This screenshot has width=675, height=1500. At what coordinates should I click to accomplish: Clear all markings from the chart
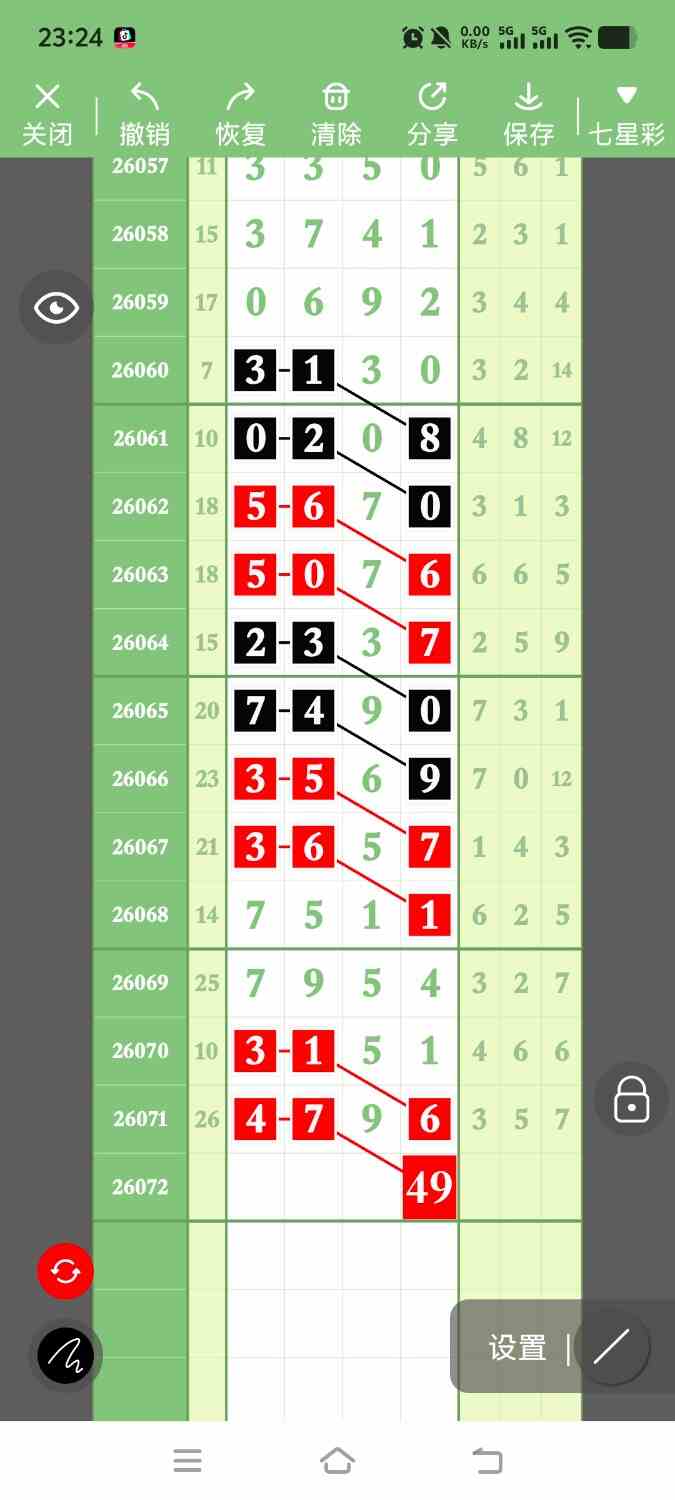pyautogui.click(x=336, y=115)
